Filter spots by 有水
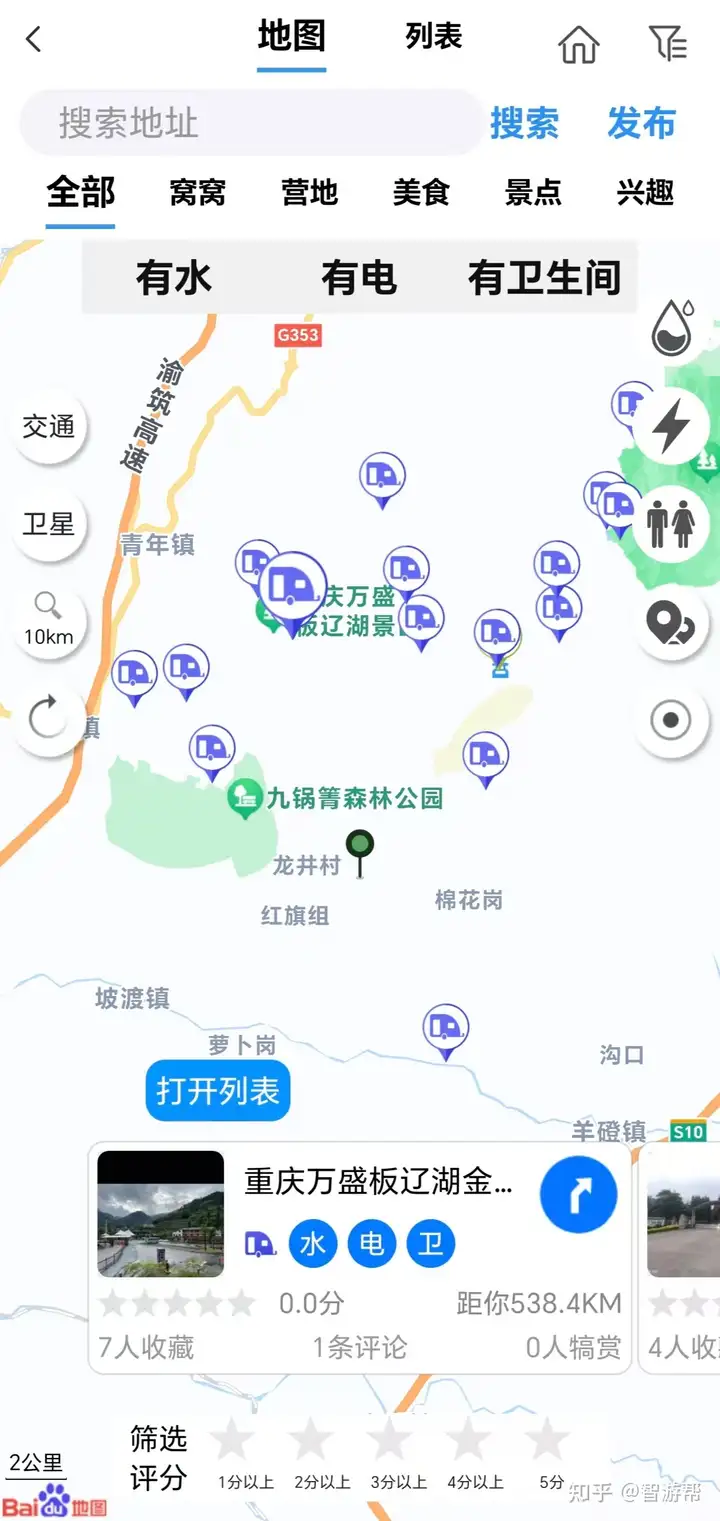Screen dimensions: 720x1521 pyautogui.click(x=174, y=278)
